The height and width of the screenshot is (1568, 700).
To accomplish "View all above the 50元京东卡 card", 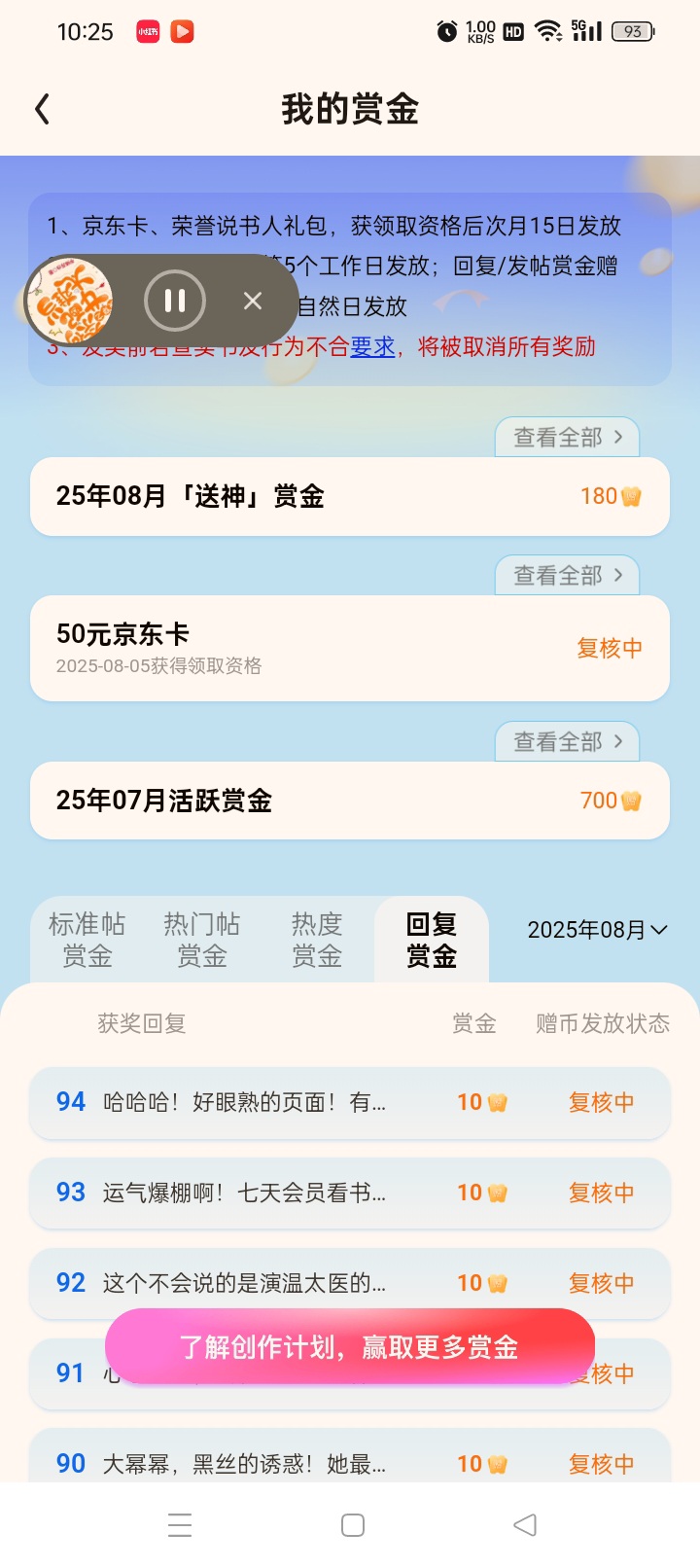I will point(567,576).
